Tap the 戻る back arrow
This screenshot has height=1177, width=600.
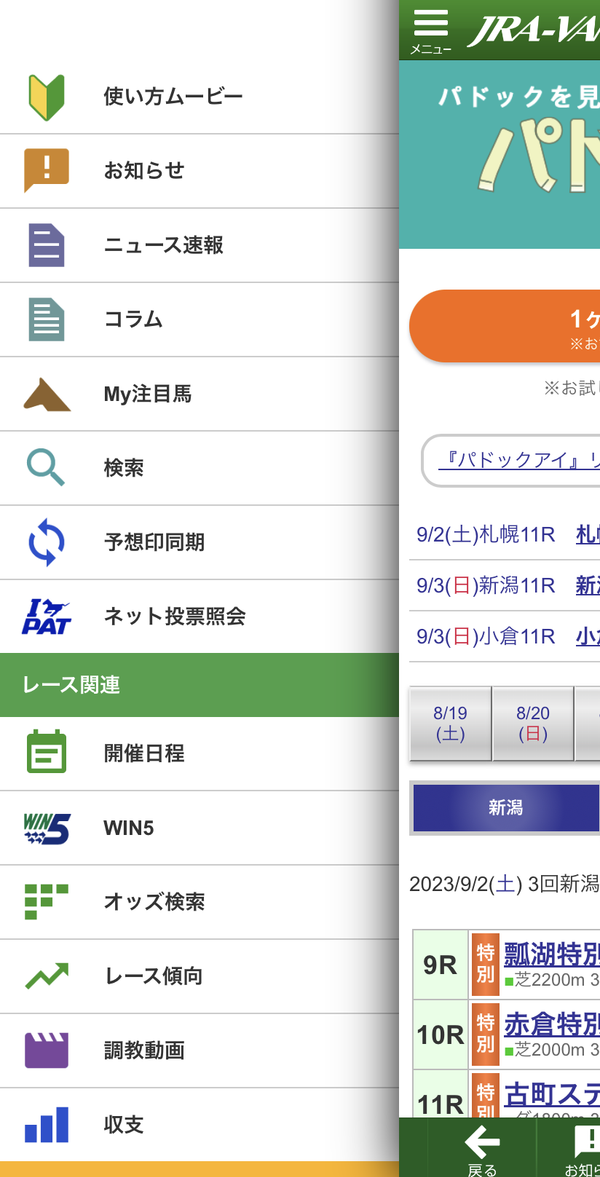(x=481, y=1148)
